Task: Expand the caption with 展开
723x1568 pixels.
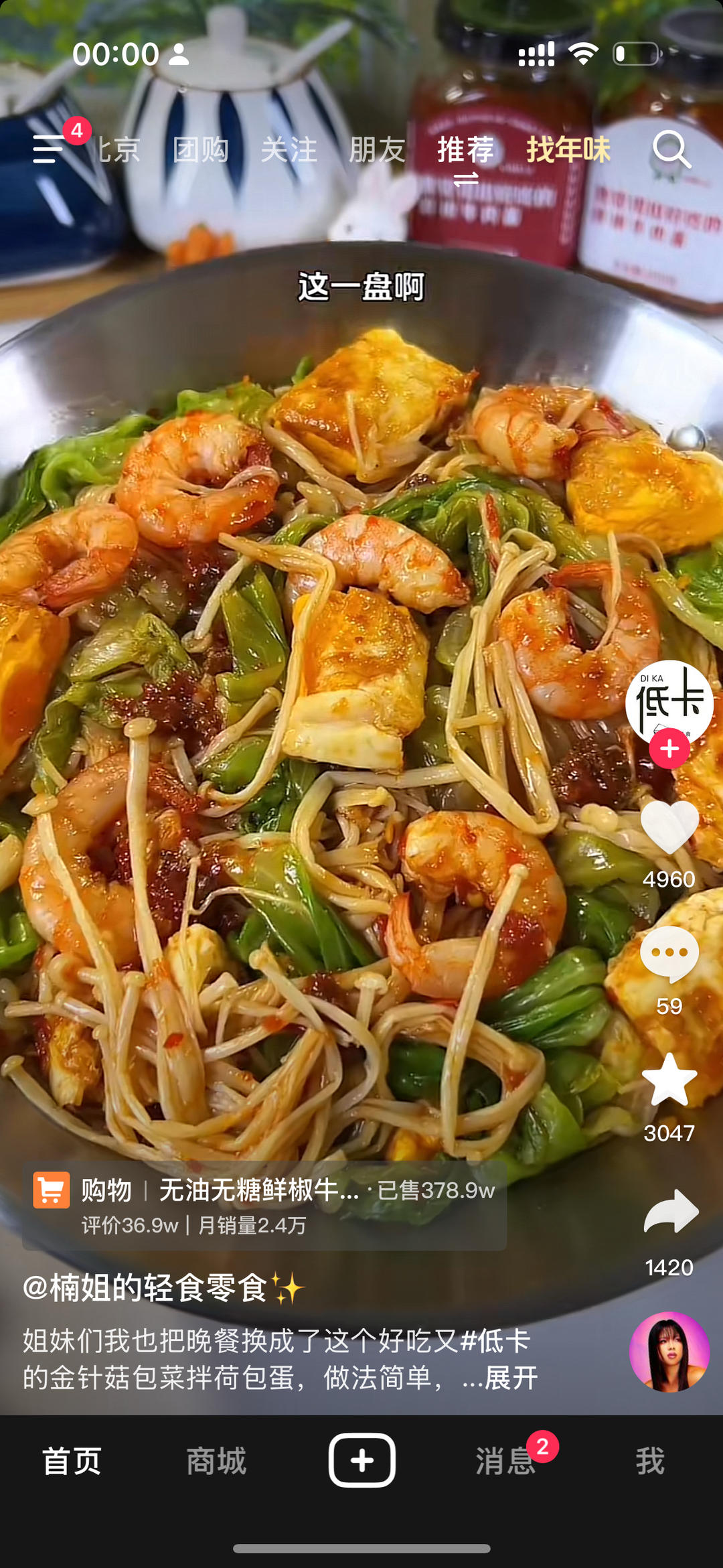Action: point(511,1378)
